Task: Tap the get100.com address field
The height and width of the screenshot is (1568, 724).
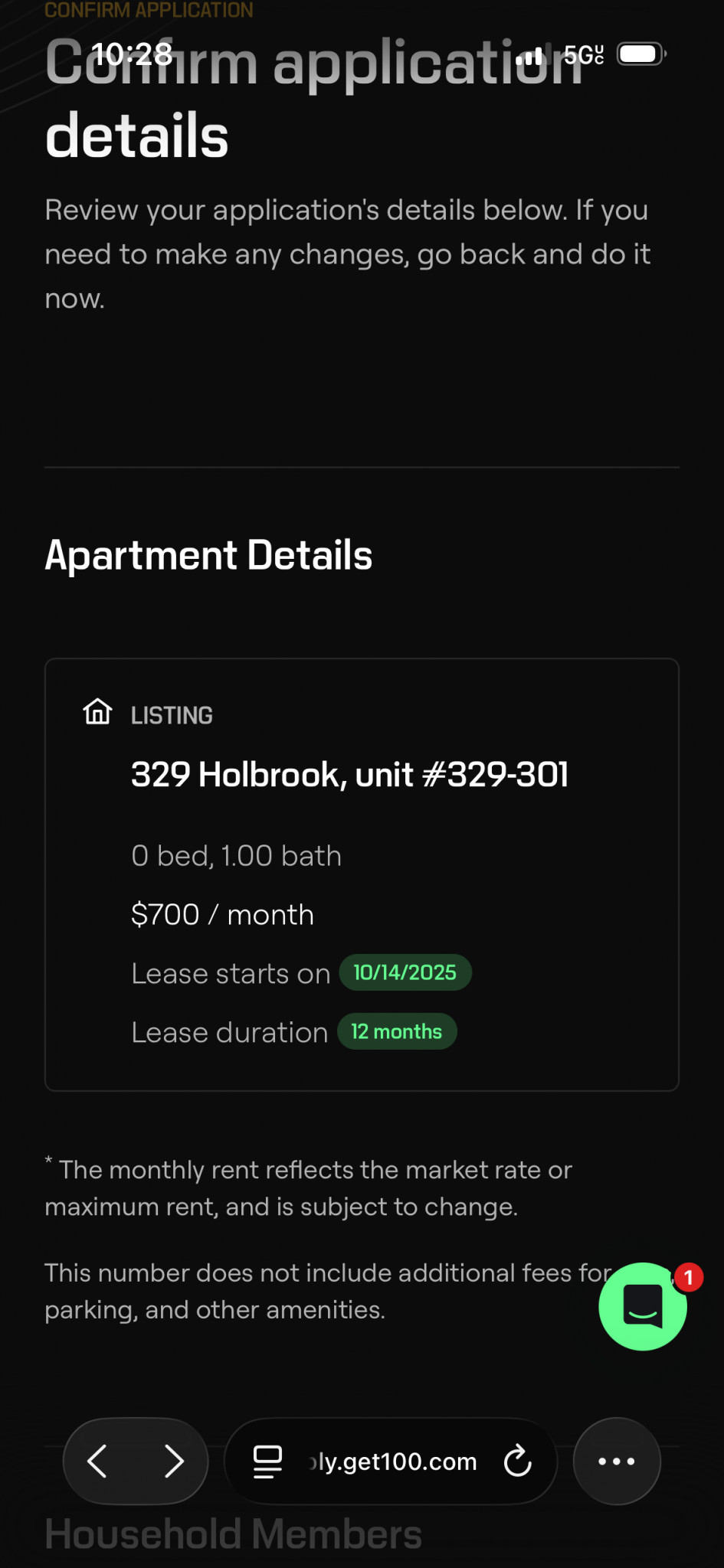Action: click(392, 1462)
